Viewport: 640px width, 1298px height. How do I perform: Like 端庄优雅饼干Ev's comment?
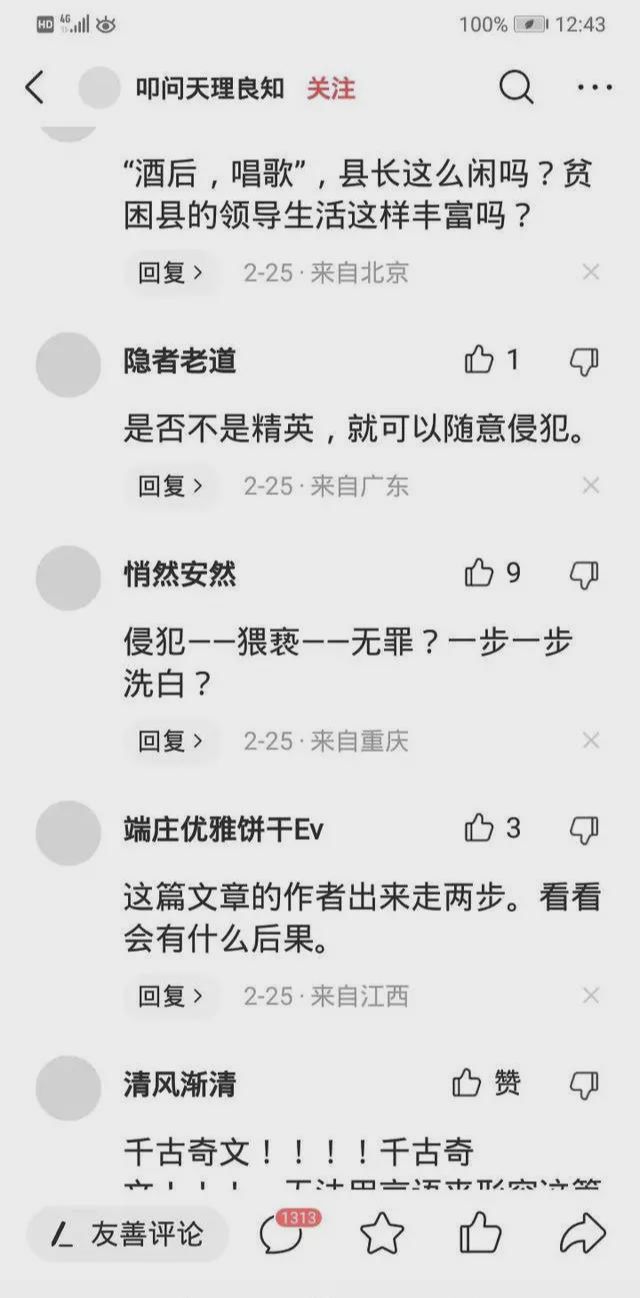point(480,829)
